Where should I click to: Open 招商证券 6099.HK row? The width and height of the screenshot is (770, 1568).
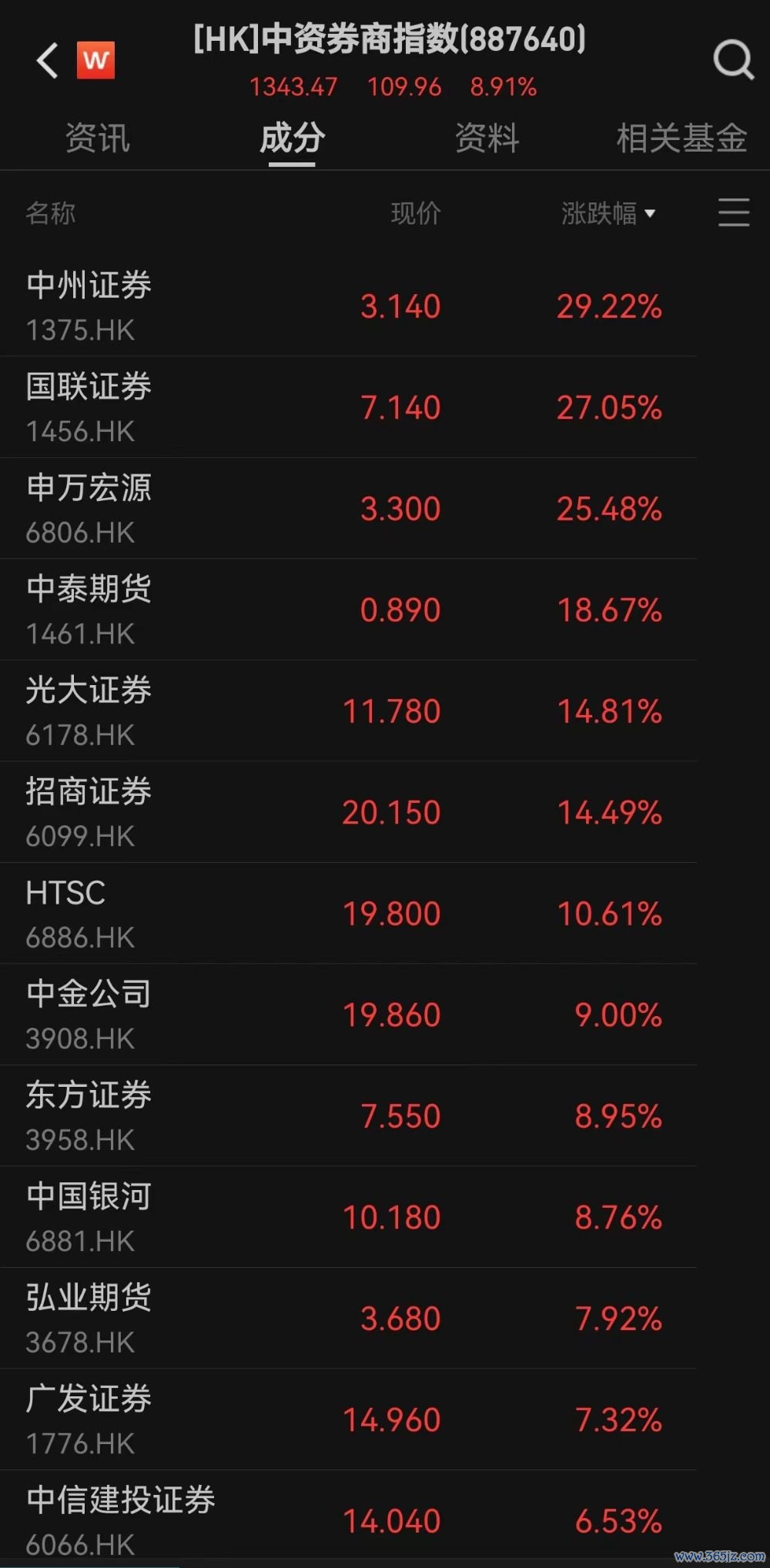348,812
